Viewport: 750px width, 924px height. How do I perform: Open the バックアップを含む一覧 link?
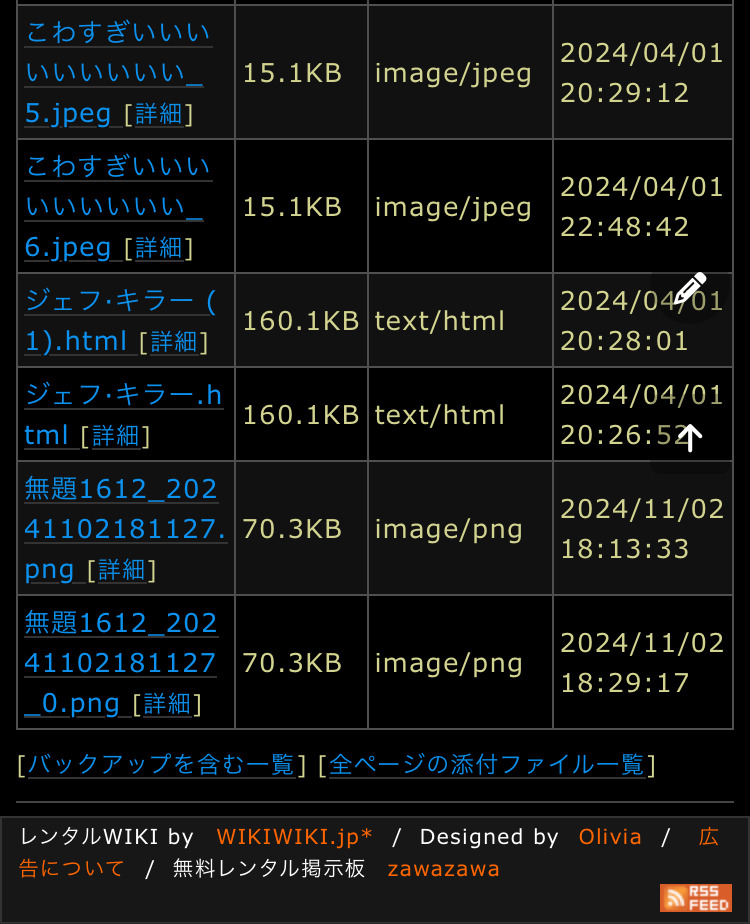point(161,765)
